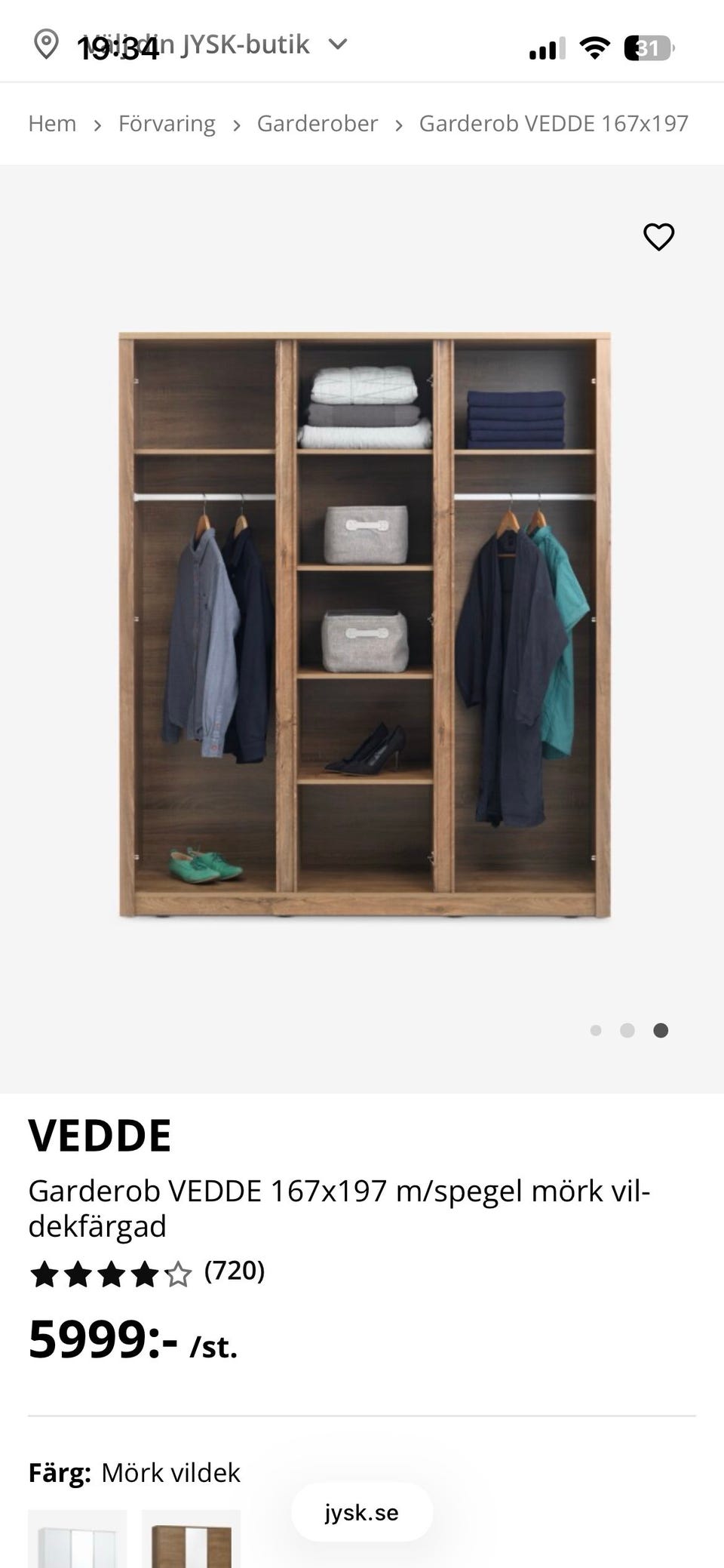724x1568 pixels.
Task: Go to the Garderober breadcrumb
Action: (318, 123)
